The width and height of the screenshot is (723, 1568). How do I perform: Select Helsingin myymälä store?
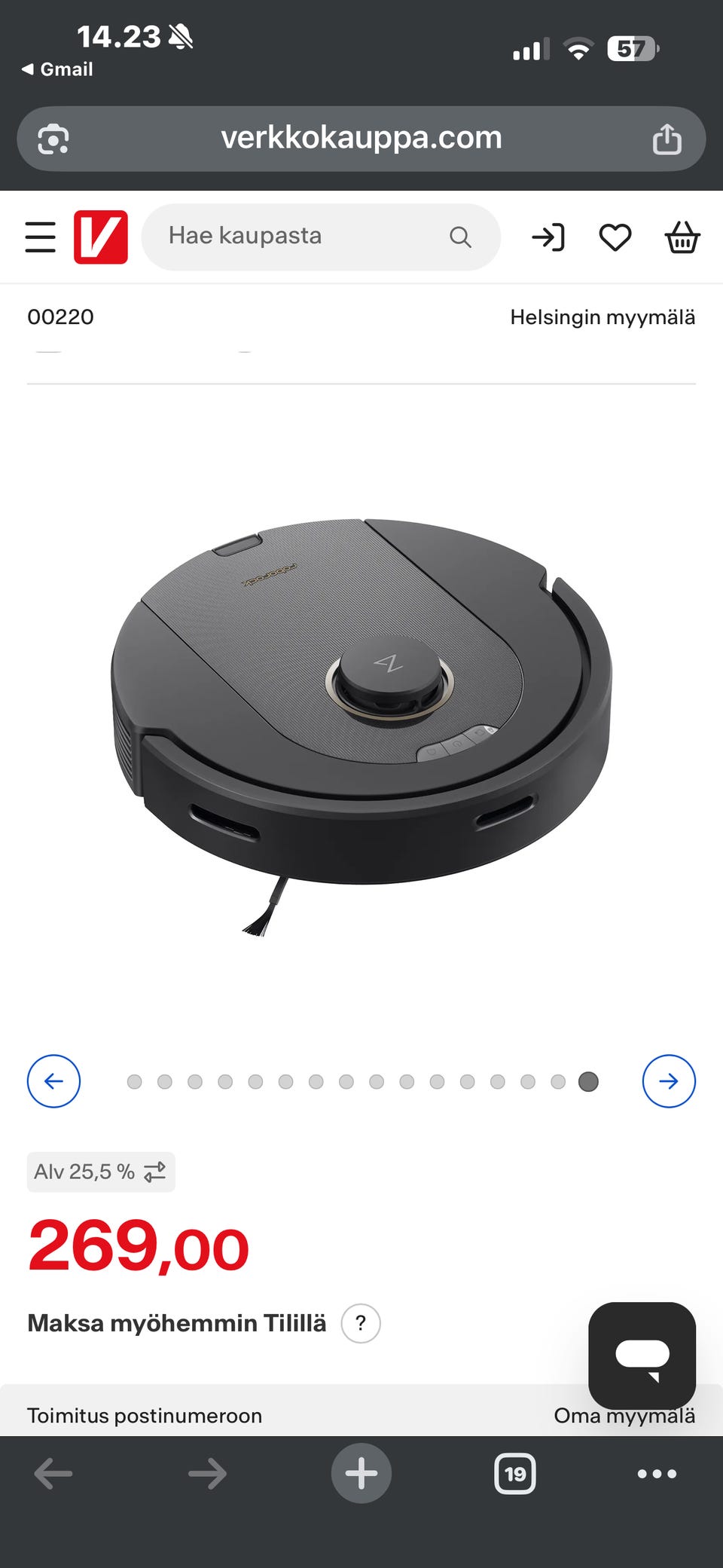(x=602, y=317)
